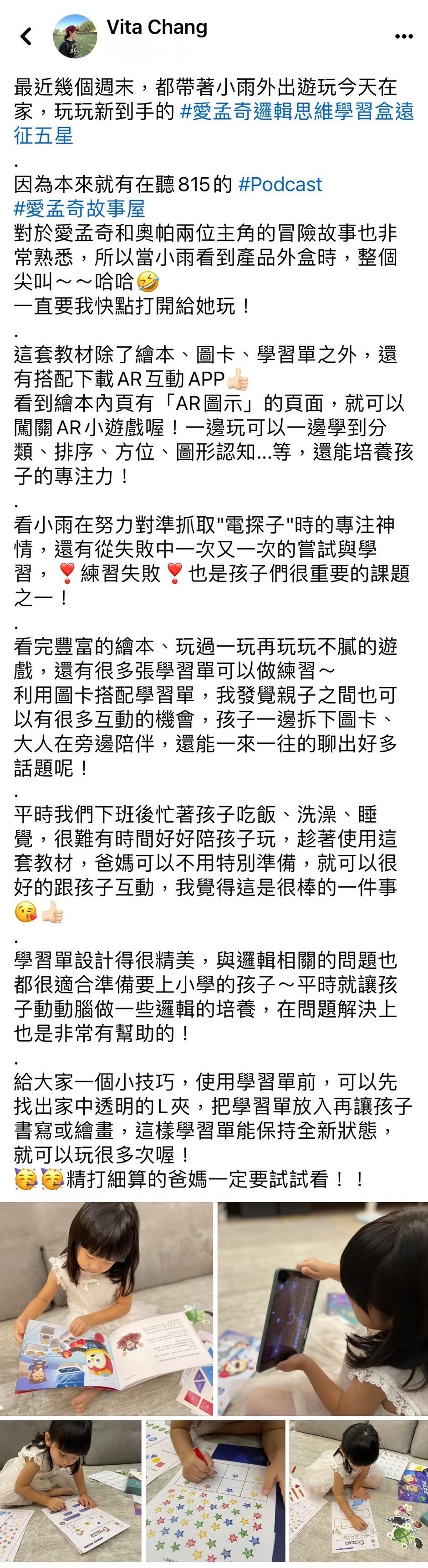Image resolution: width=428 pixels, height=1568 pixels.
Task: Open hashtag #愛孟奇故事屋
Action: click(x=80, y=209)
